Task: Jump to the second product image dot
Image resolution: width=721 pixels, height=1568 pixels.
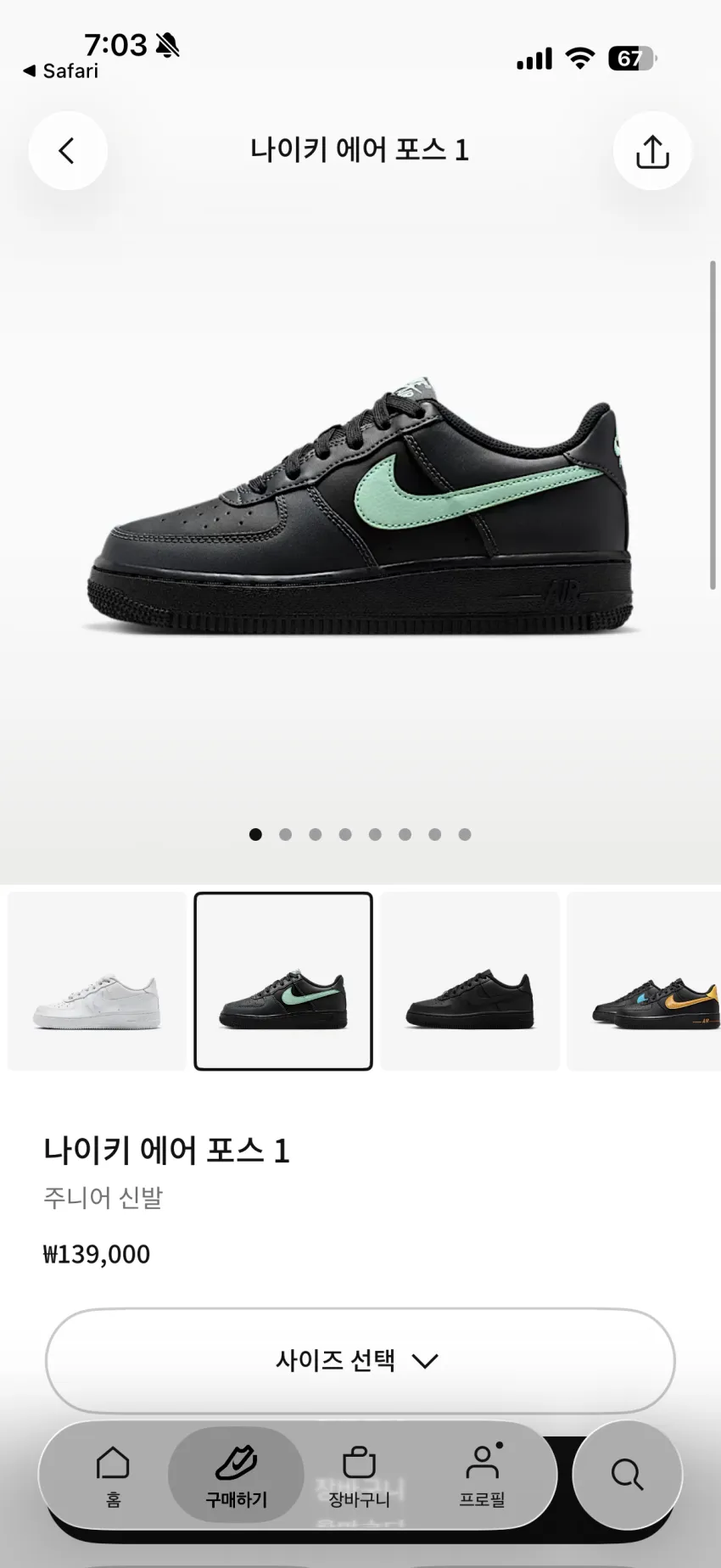Action: tap(285, 834)
